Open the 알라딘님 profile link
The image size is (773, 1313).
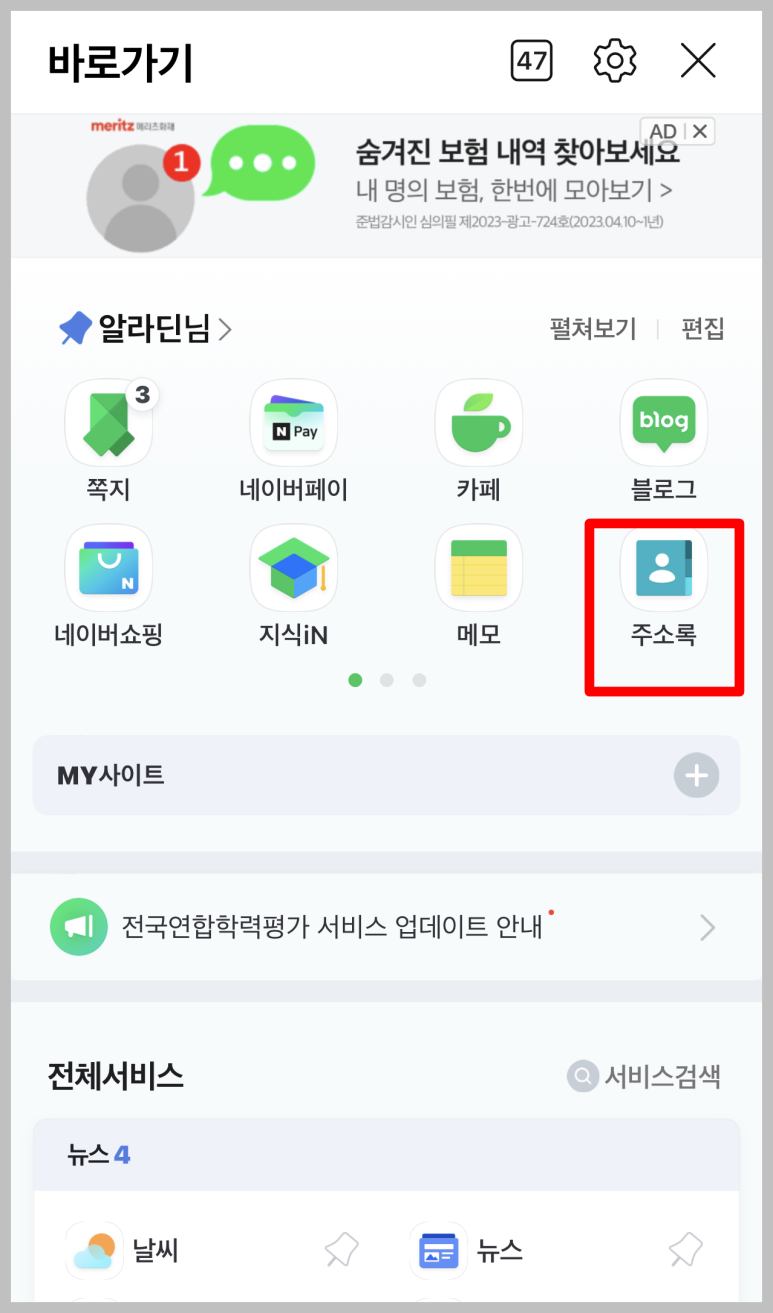(145, 329)
